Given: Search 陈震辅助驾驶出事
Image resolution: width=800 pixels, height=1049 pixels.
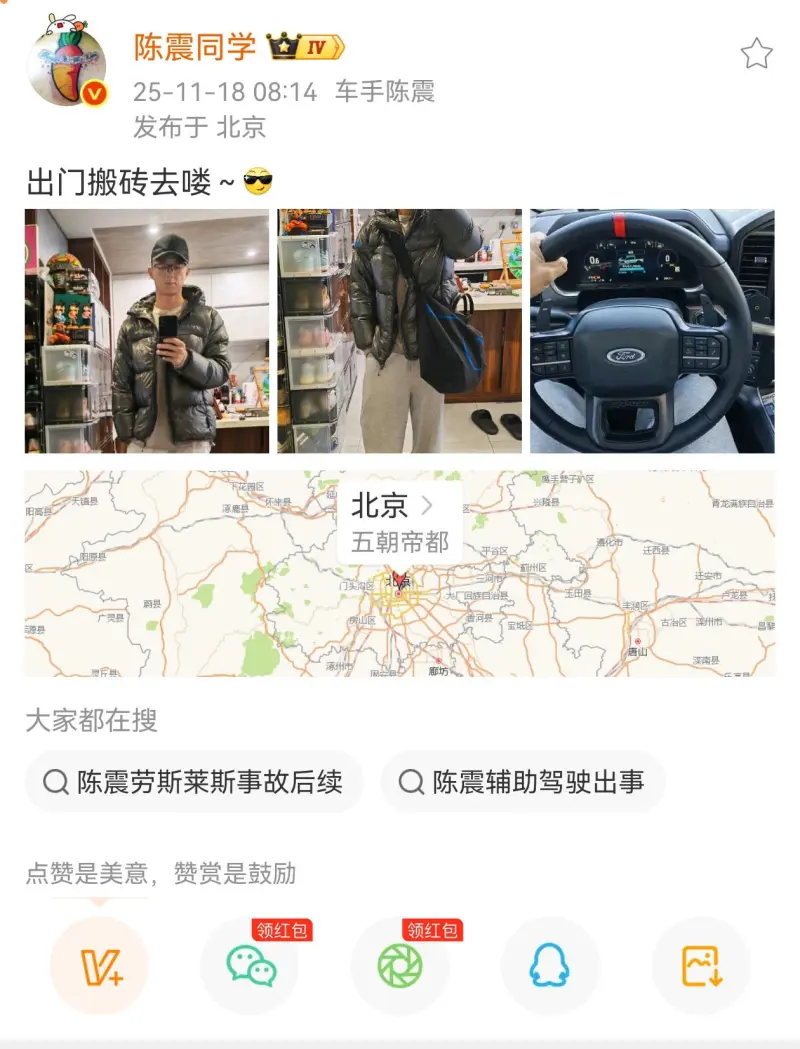Looking at the screenshot, I should [523, 782].
